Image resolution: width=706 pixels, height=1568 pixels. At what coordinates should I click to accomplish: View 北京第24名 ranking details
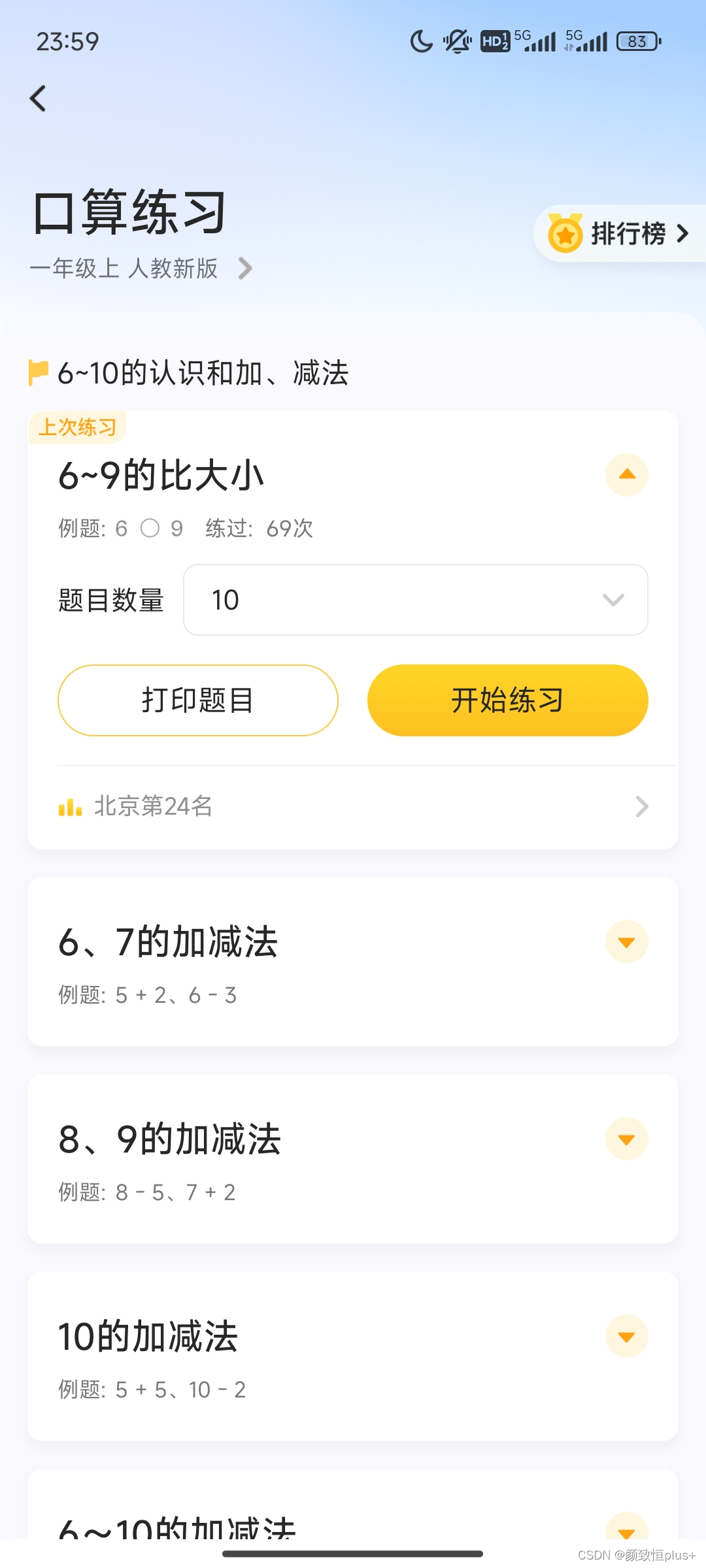pos(353,807)
